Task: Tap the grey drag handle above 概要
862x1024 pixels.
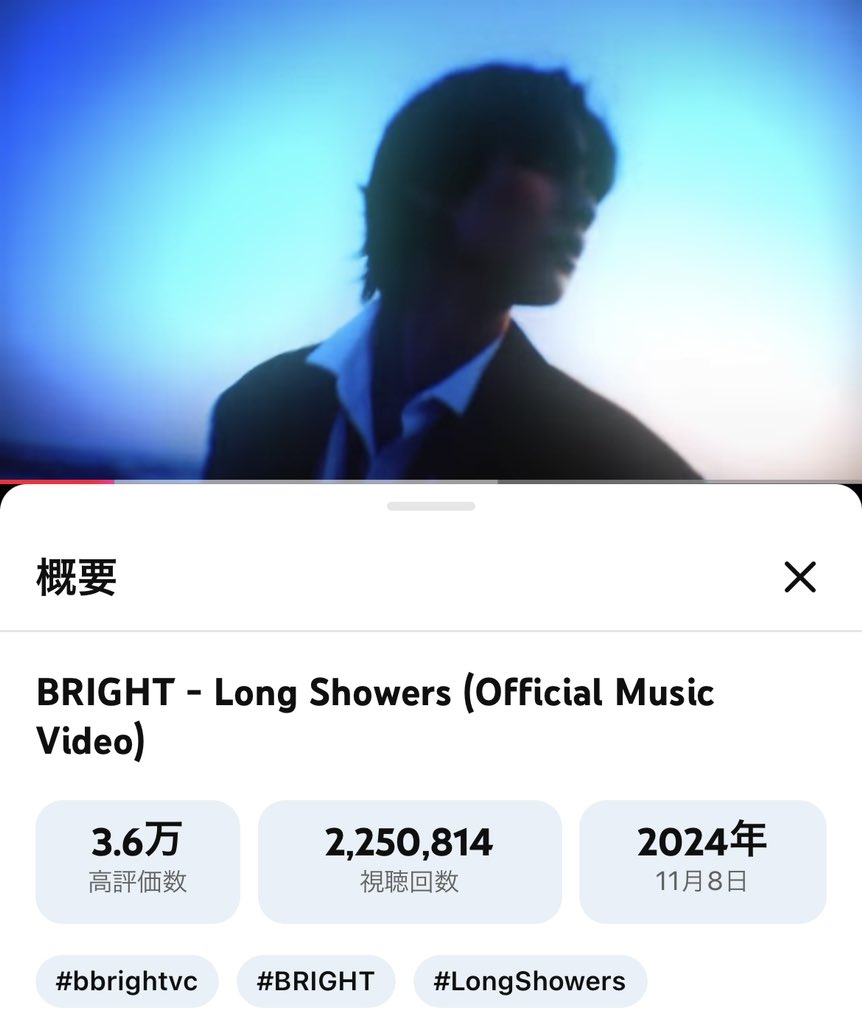Action: (x=431, y=506)
